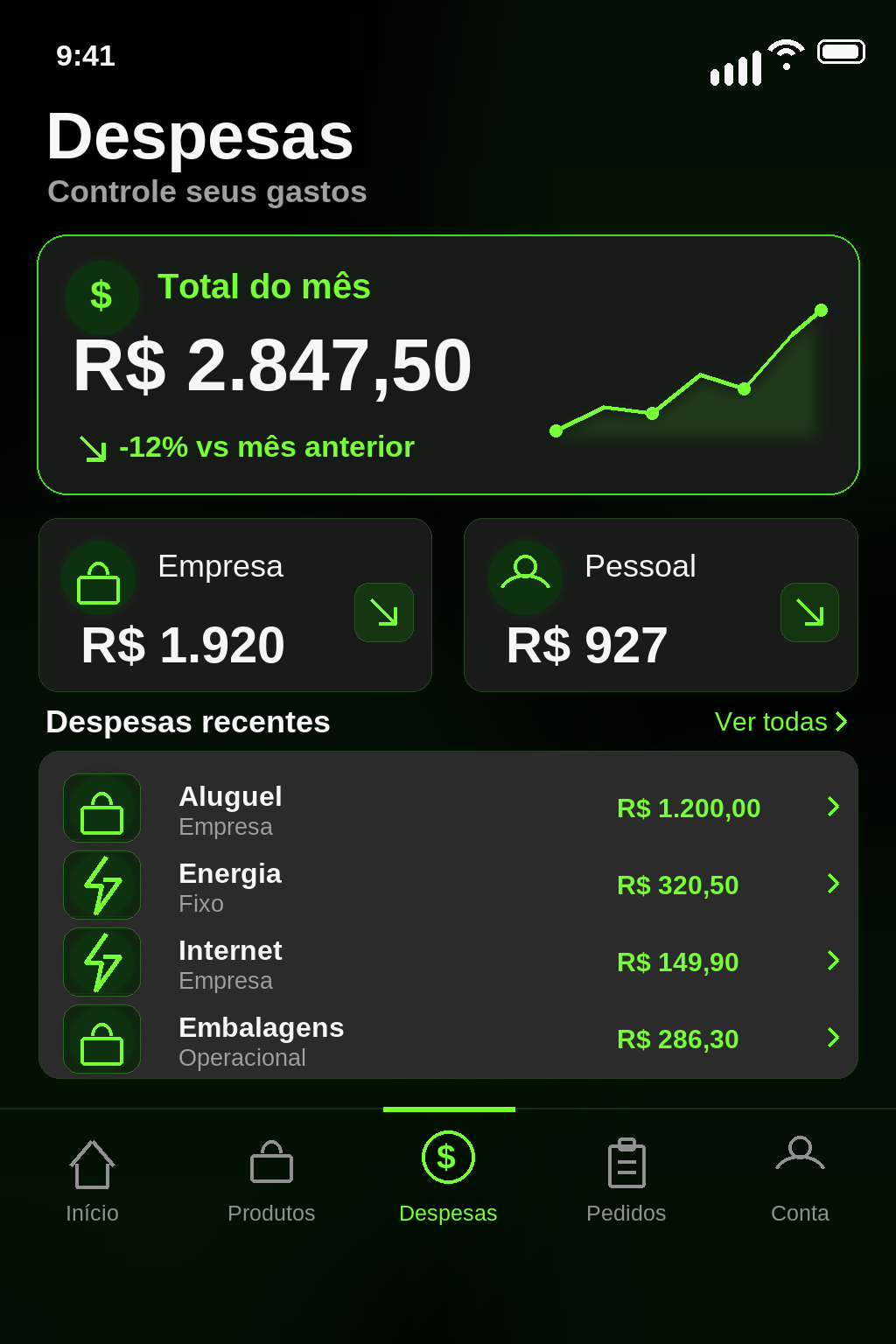
Task: Select the lightning icon beside Internet
Action: [x=101, y=962]
